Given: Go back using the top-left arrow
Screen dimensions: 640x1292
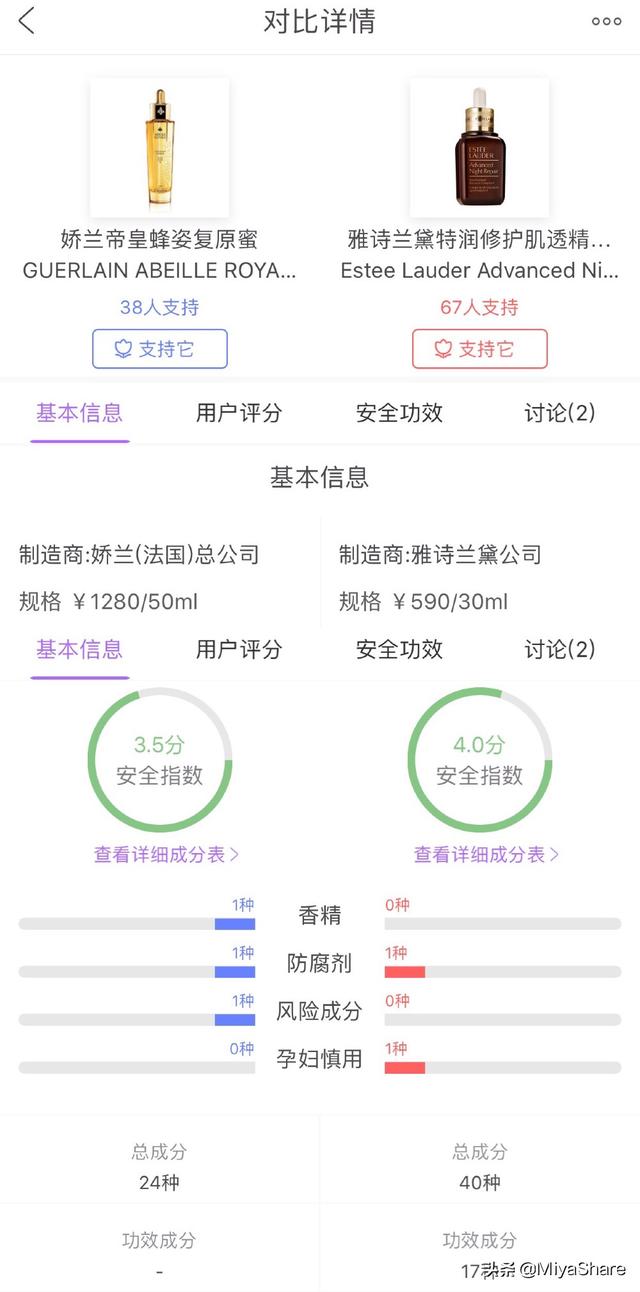Looking at the screenshot, I should point(26,21).
